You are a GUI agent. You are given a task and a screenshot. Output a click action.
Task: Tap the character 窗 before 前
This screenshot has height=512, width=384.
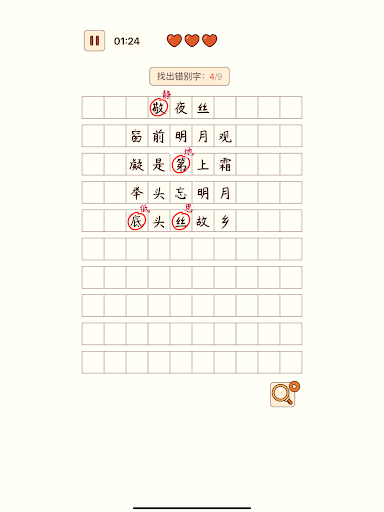[x=137, y=136]
